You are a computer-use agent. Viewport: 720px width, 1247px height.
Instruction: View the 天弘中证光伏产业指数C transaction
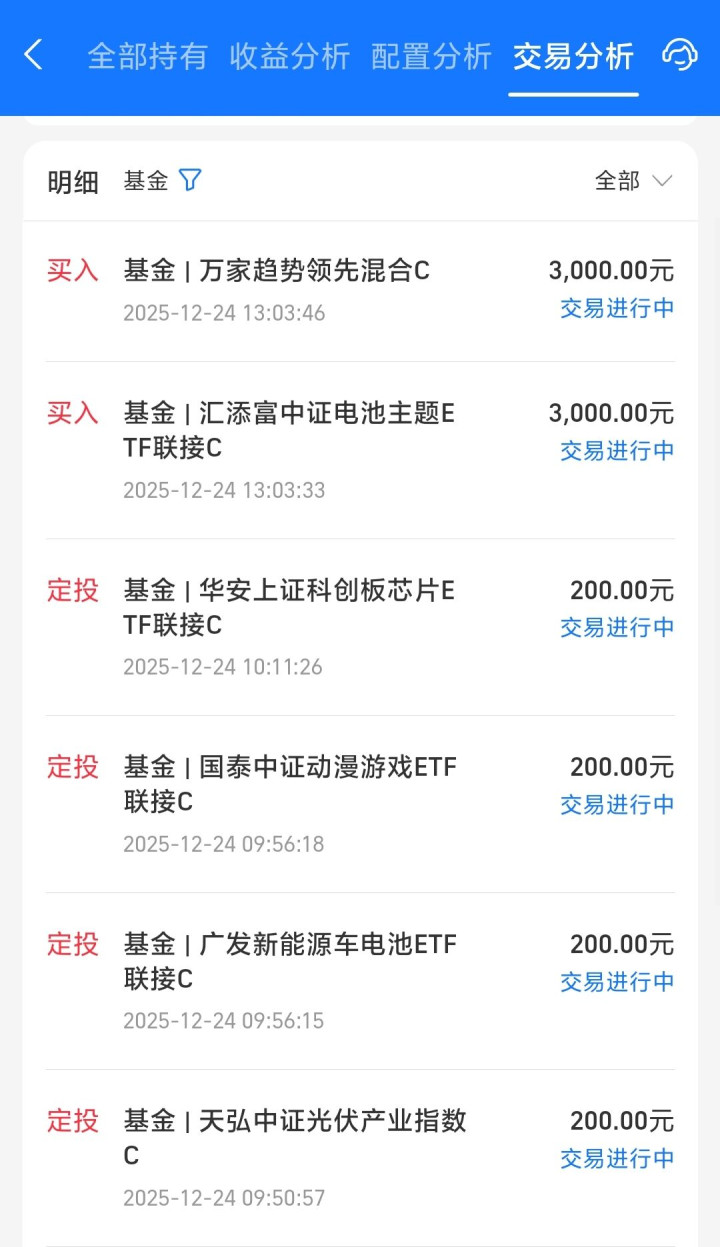[x=360, y=1157]
